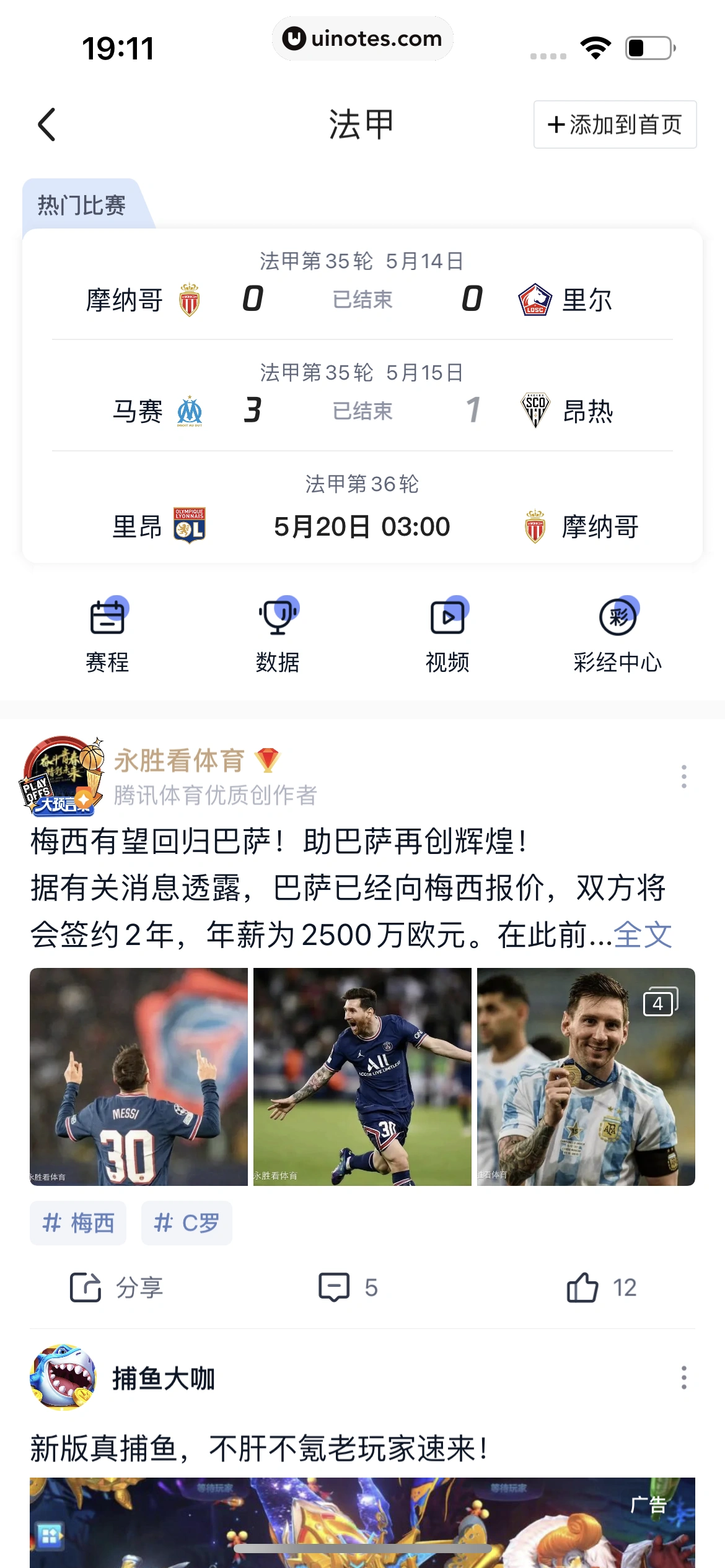Open the 赛程 schedule section
Image resolution: width=725 pixels, height=1568 pixels.
[107, 632]
